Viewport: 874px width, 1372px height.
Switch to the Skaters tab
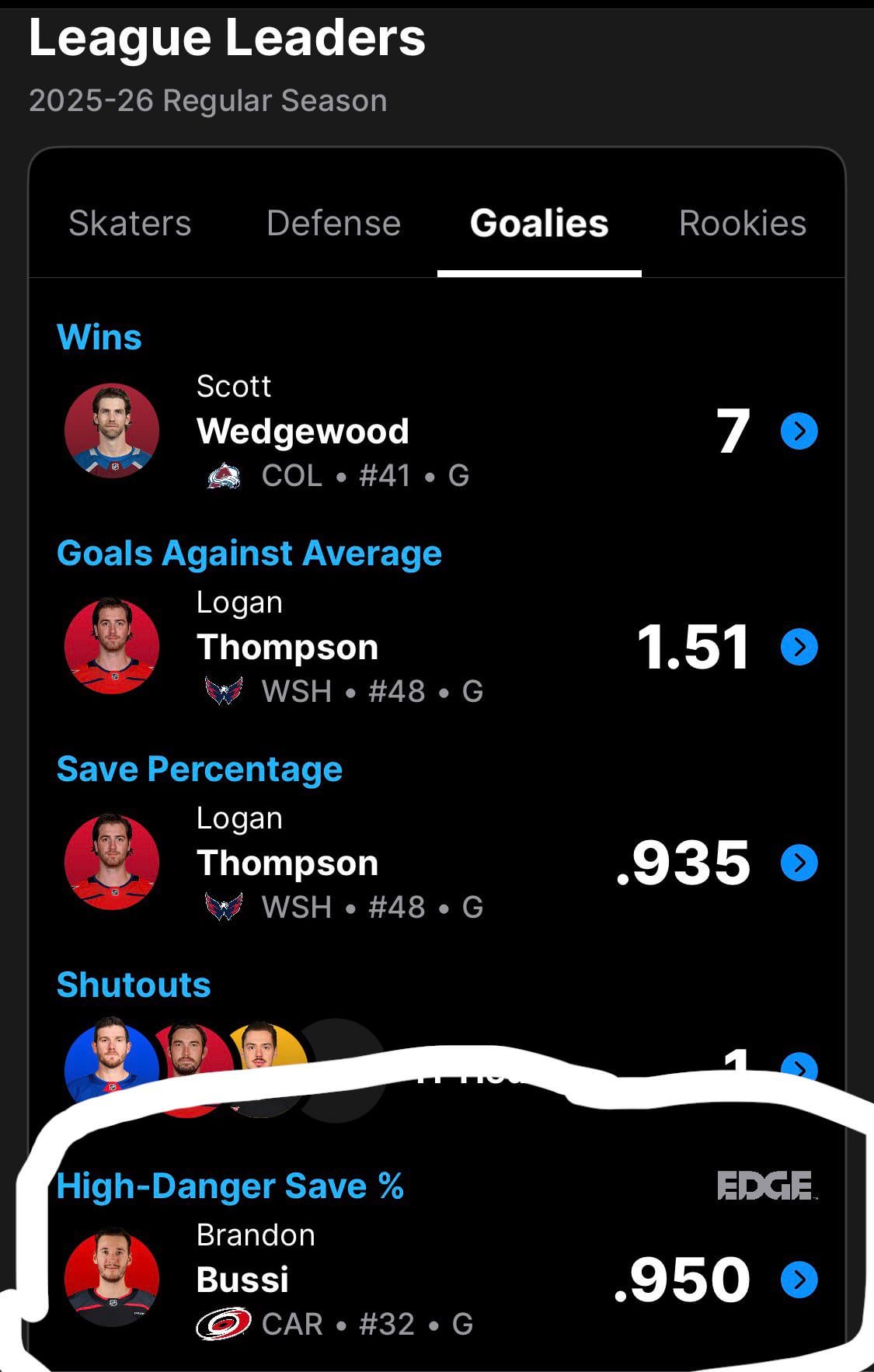pos(130,224)
